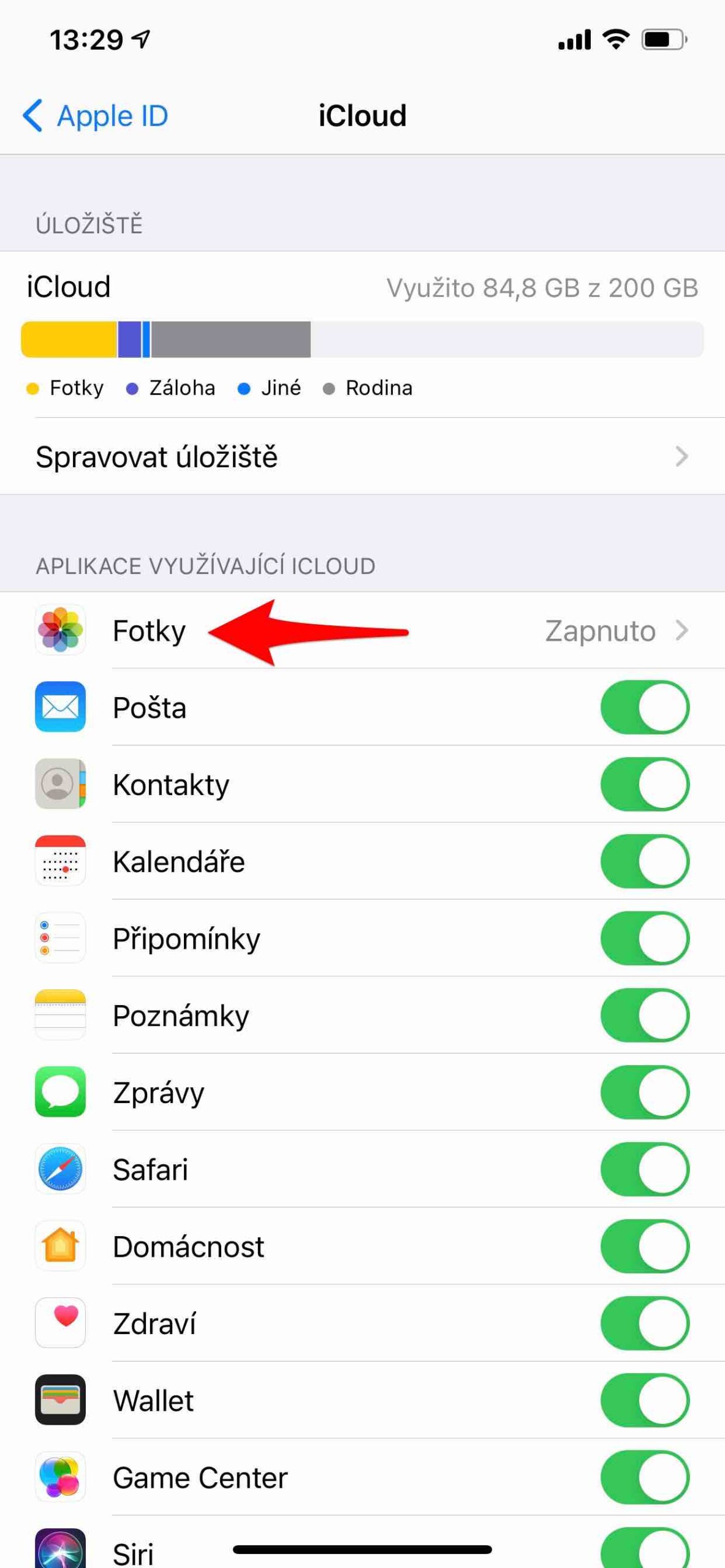Click the APLIKACE VYUŽÍVAJÍCÍ ICLOUD section header
The image size is (725, 1568).
(x=205, y=567)
